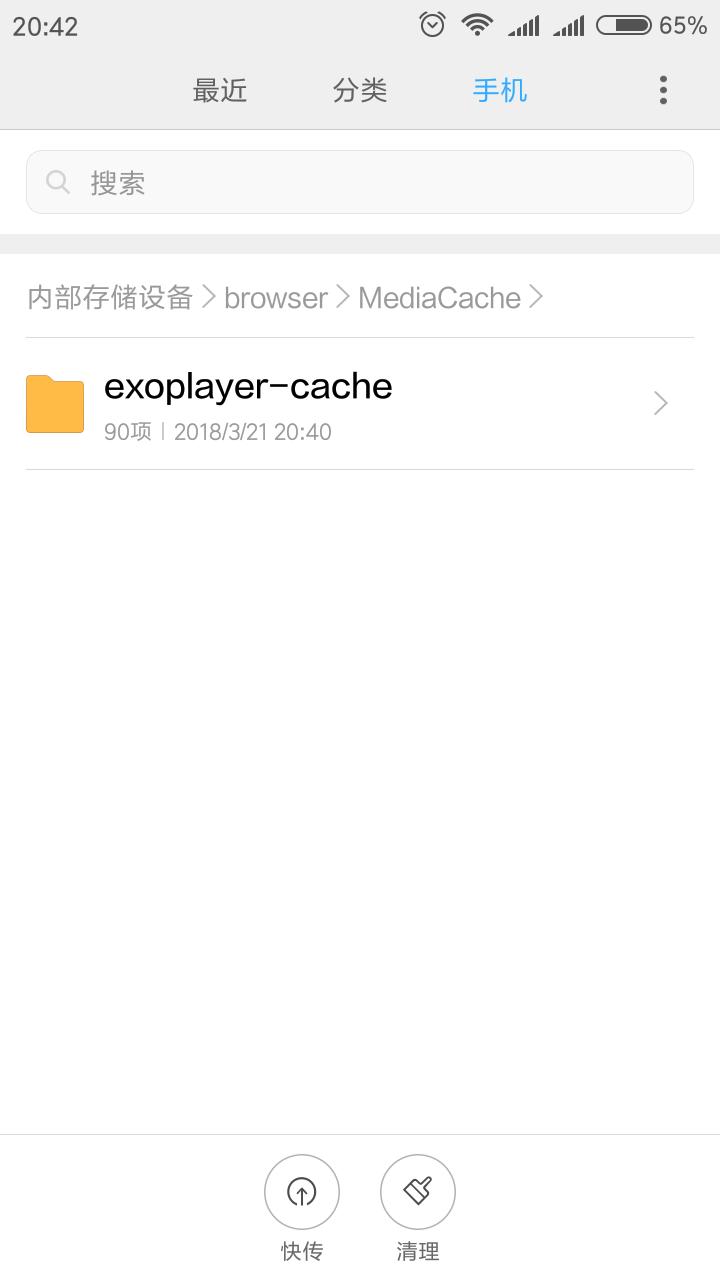
Task: Go to 内部存储设备 in the breadcrumb
Action: point(109,297)
